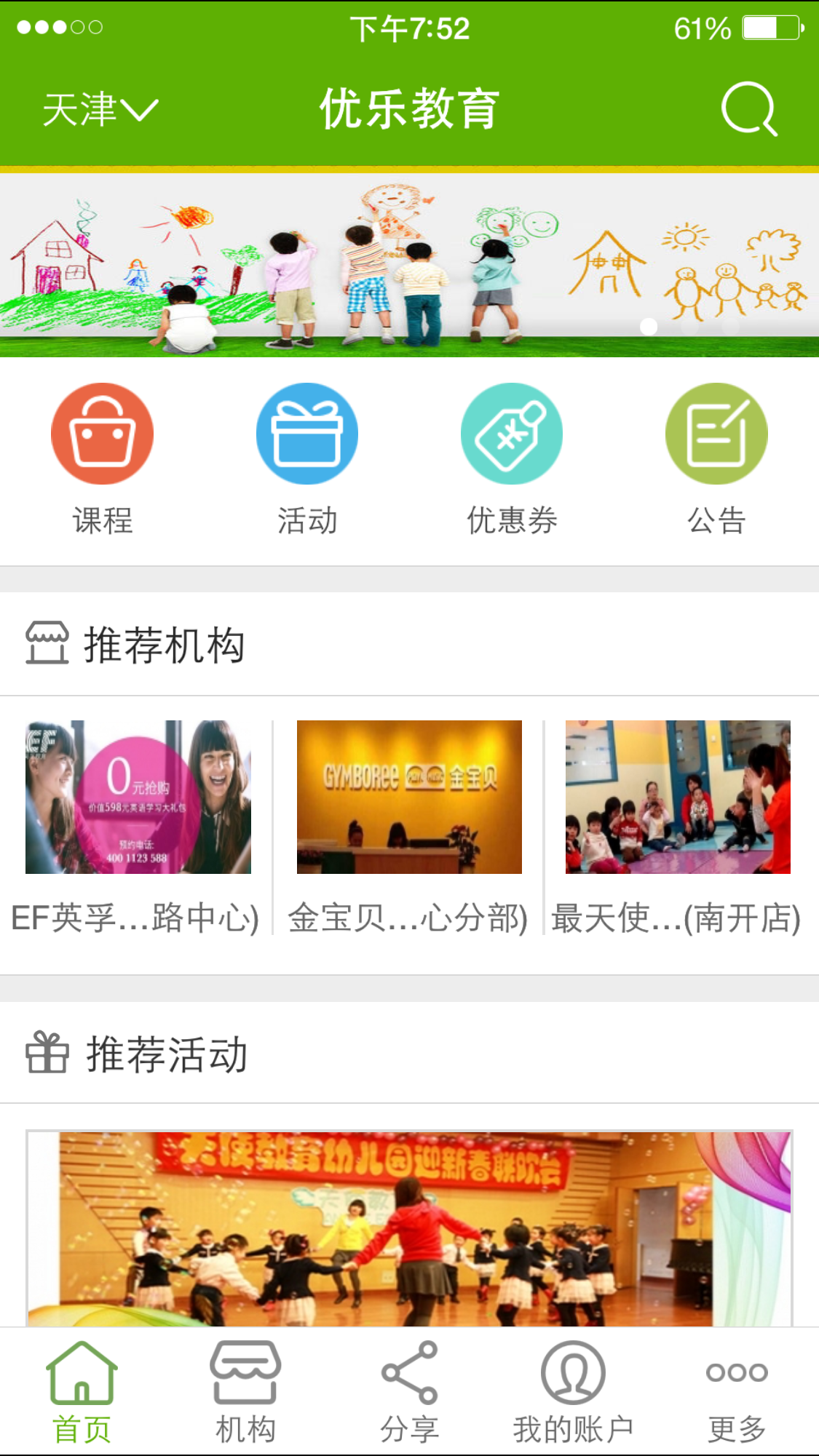Open the 最天使 (南开店) institution card
Viewport: 819px width, 1456px height.
(678, 826)
